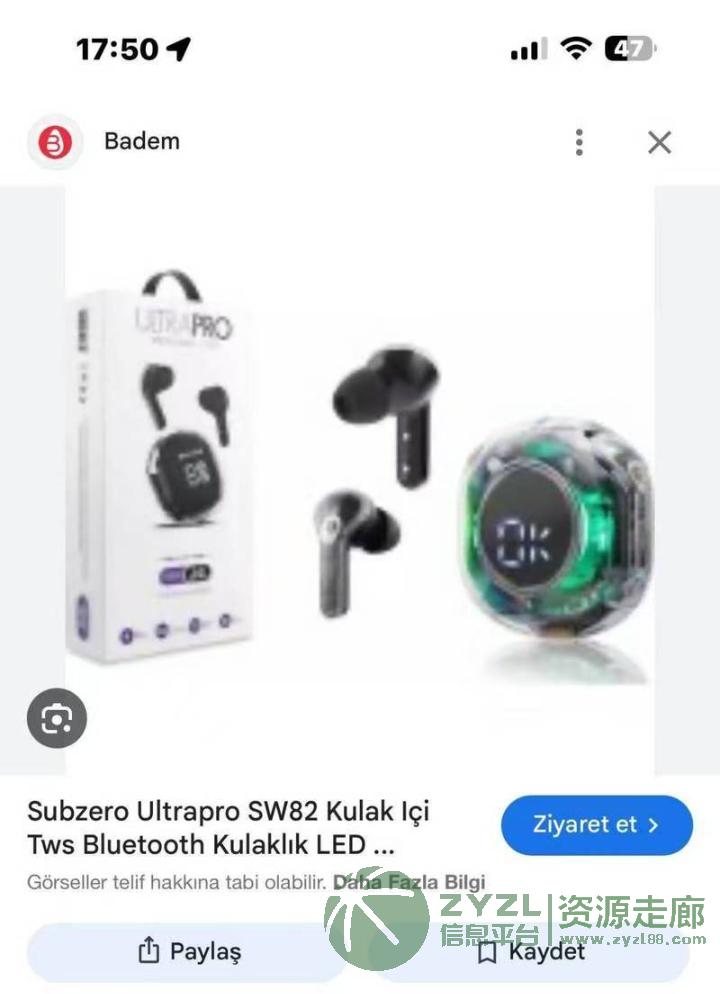
Task: Close the image viewer
Action: [659, 142]
